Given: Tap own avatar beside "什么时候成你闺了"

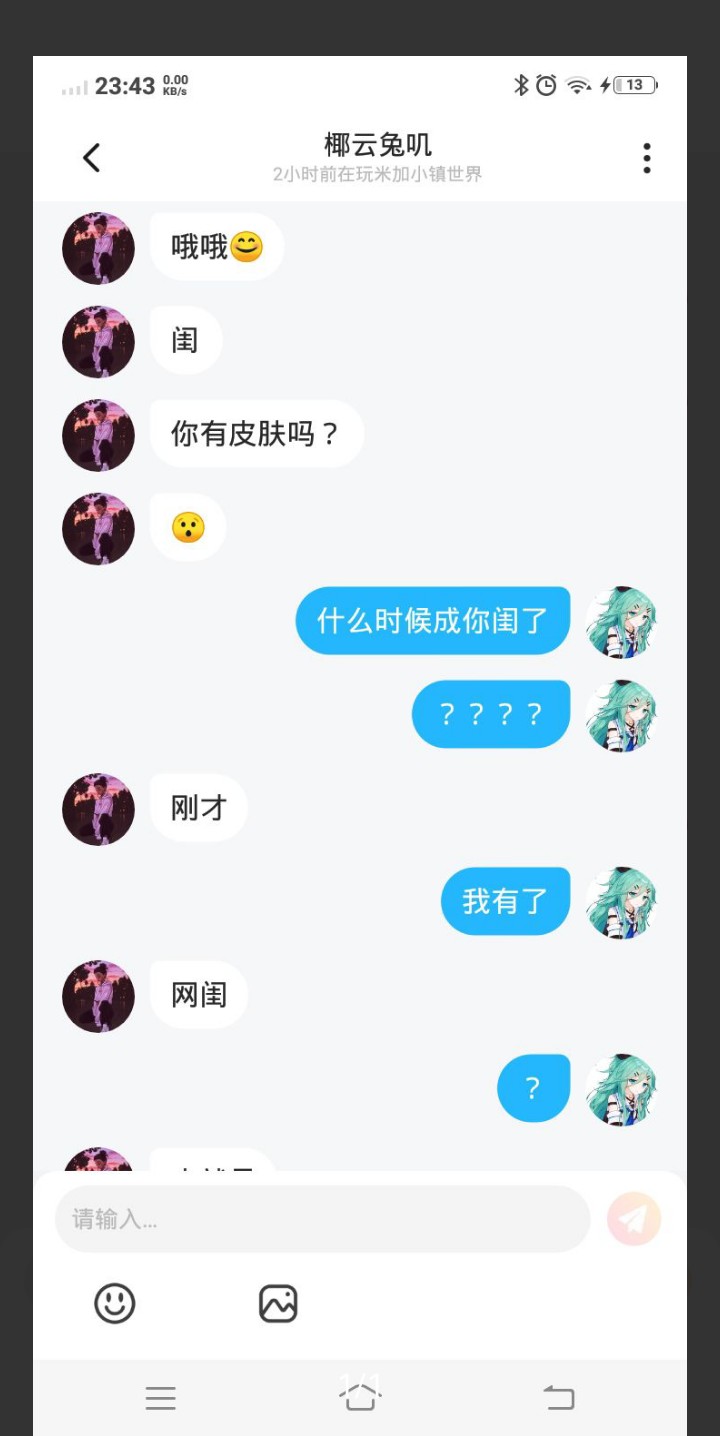Looking at the screenshot, I should pos(621,622).
